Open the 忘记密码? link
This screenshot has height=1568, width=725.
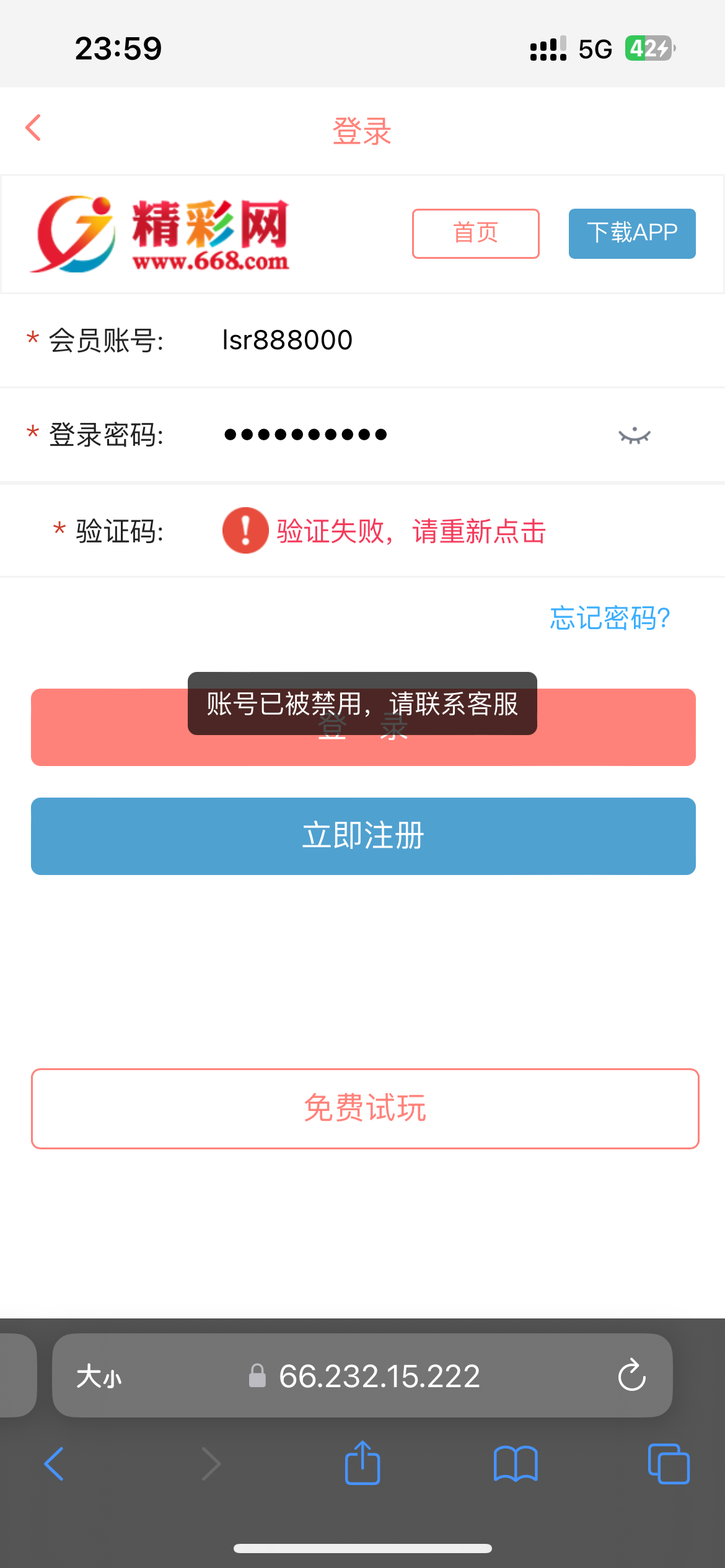pyautogui.click(x=609, y=618)
